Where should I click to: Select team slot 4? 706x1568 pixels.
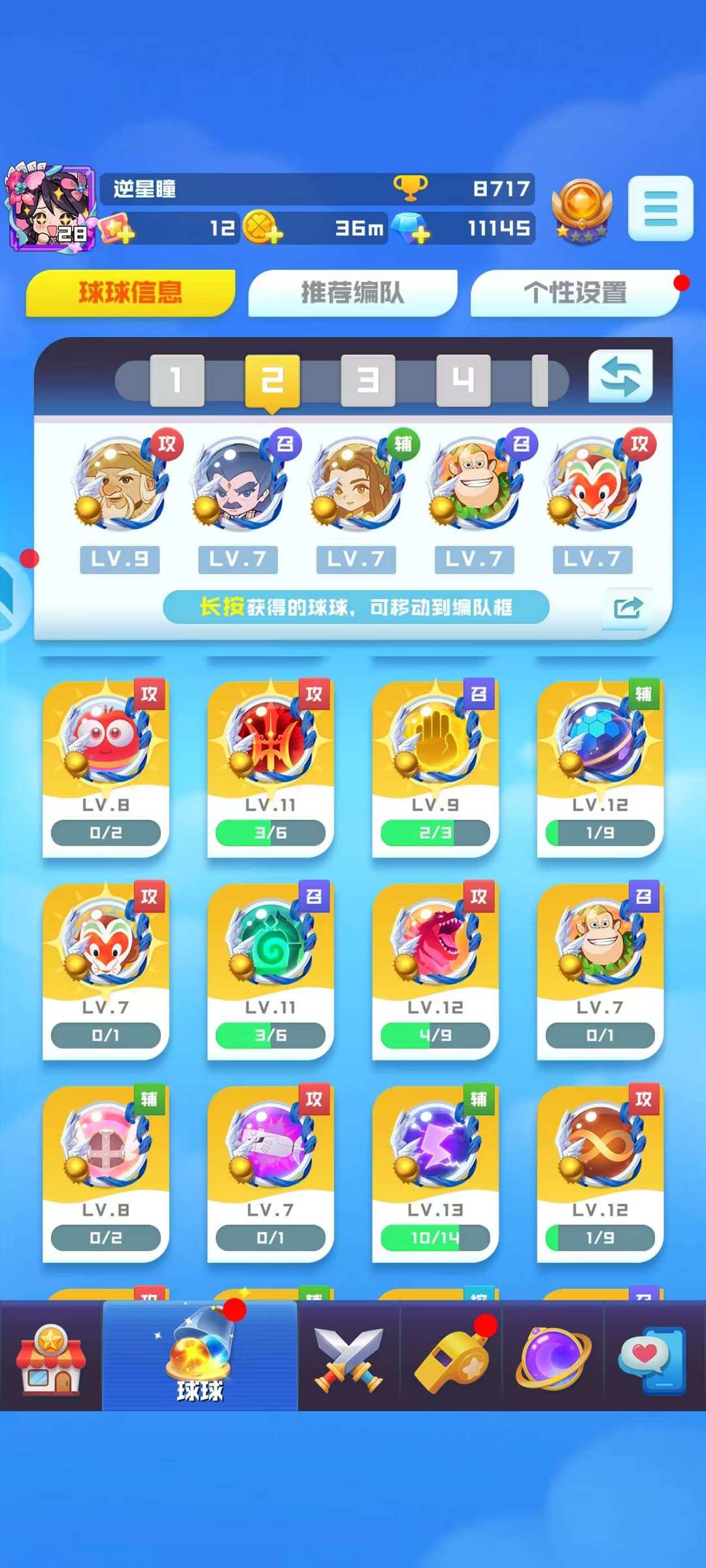coord(463,380)
